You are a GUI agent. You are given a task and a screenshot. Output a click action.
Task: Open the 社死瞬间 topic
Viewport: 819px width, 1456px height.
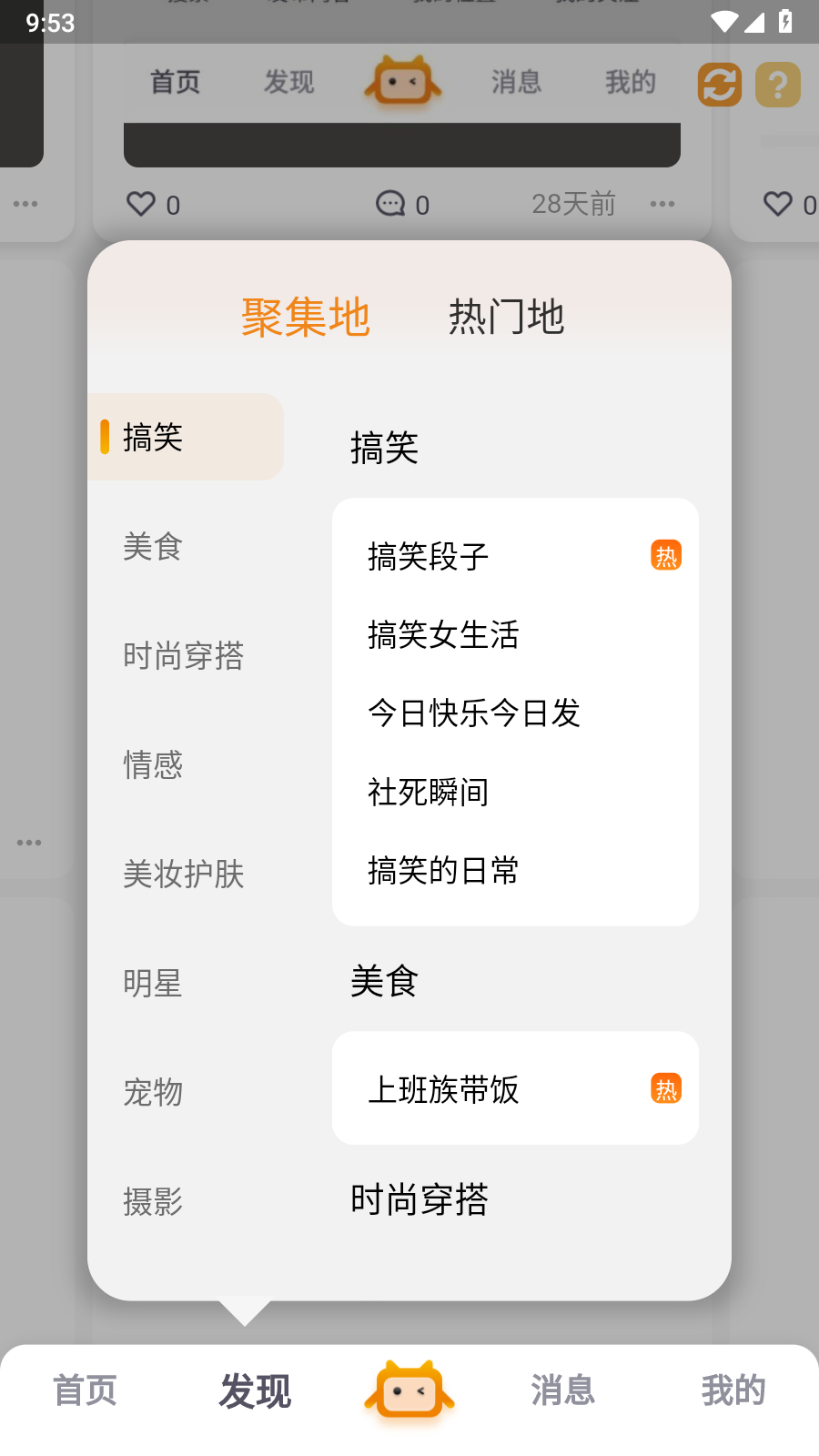tap(429, 793)
